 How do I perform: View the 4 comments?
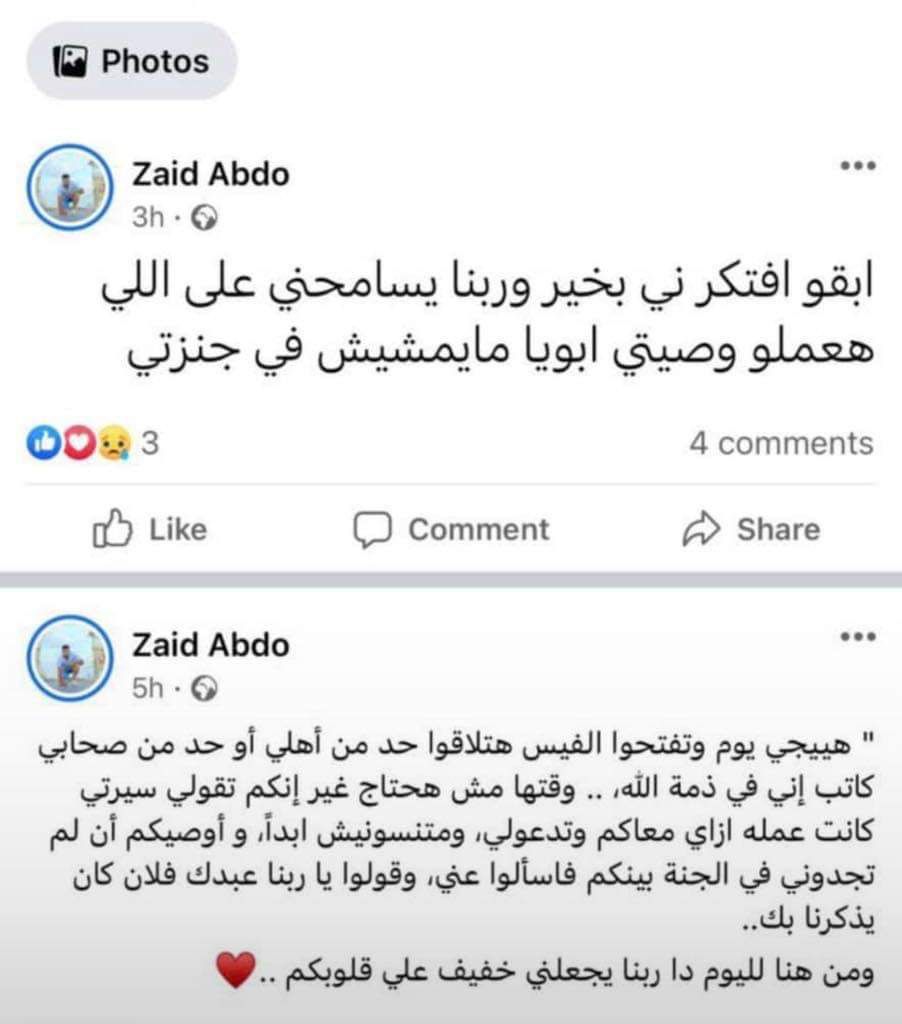point(781,443)
